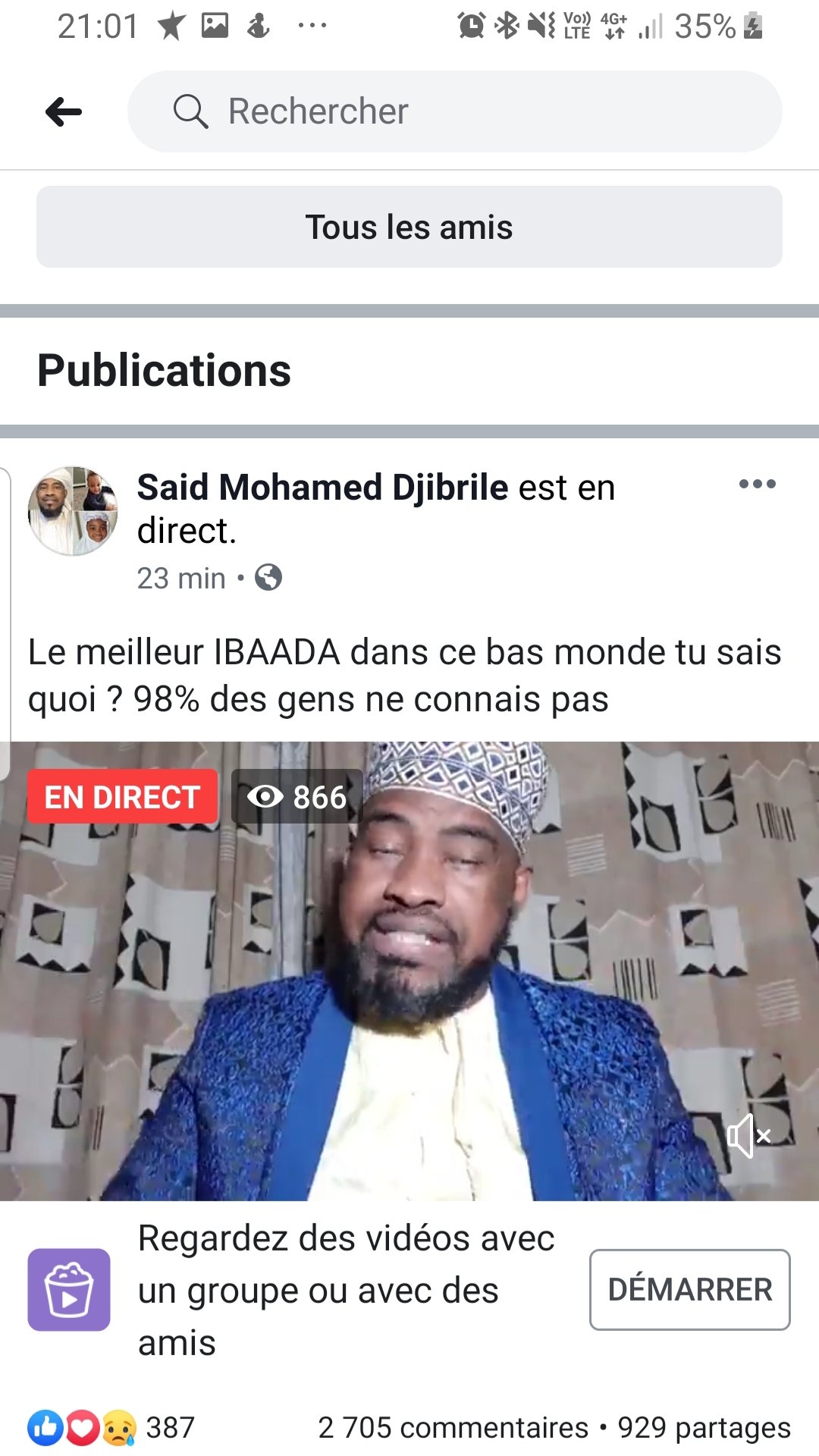The height and width of the screenshot is (1456, 819).
Task: View the 929 partages
Action: click(x=704, y=1428)
